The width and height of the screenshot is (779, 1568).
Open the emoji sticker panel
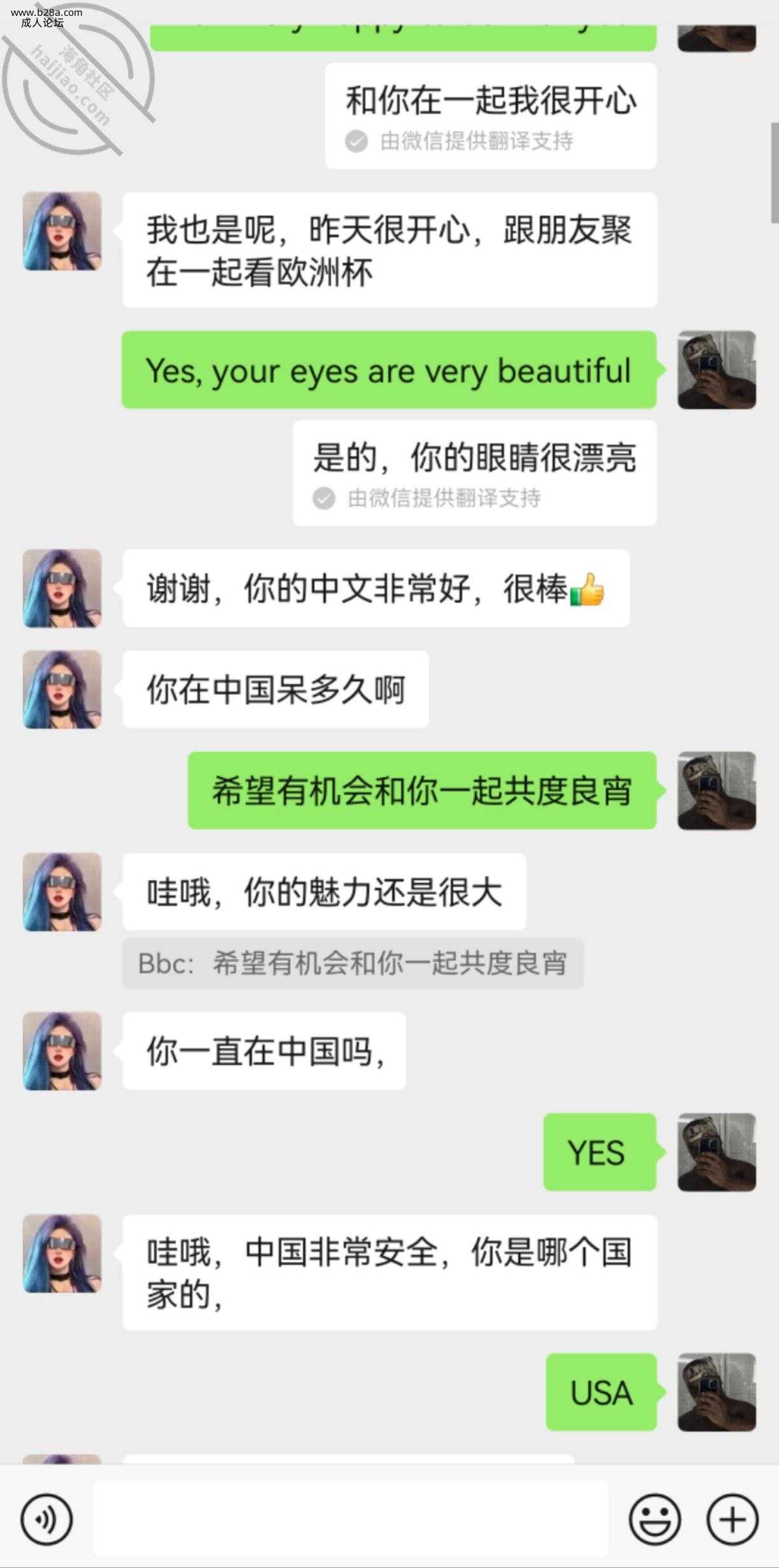pyautogui.click(x=654, y=1519)
